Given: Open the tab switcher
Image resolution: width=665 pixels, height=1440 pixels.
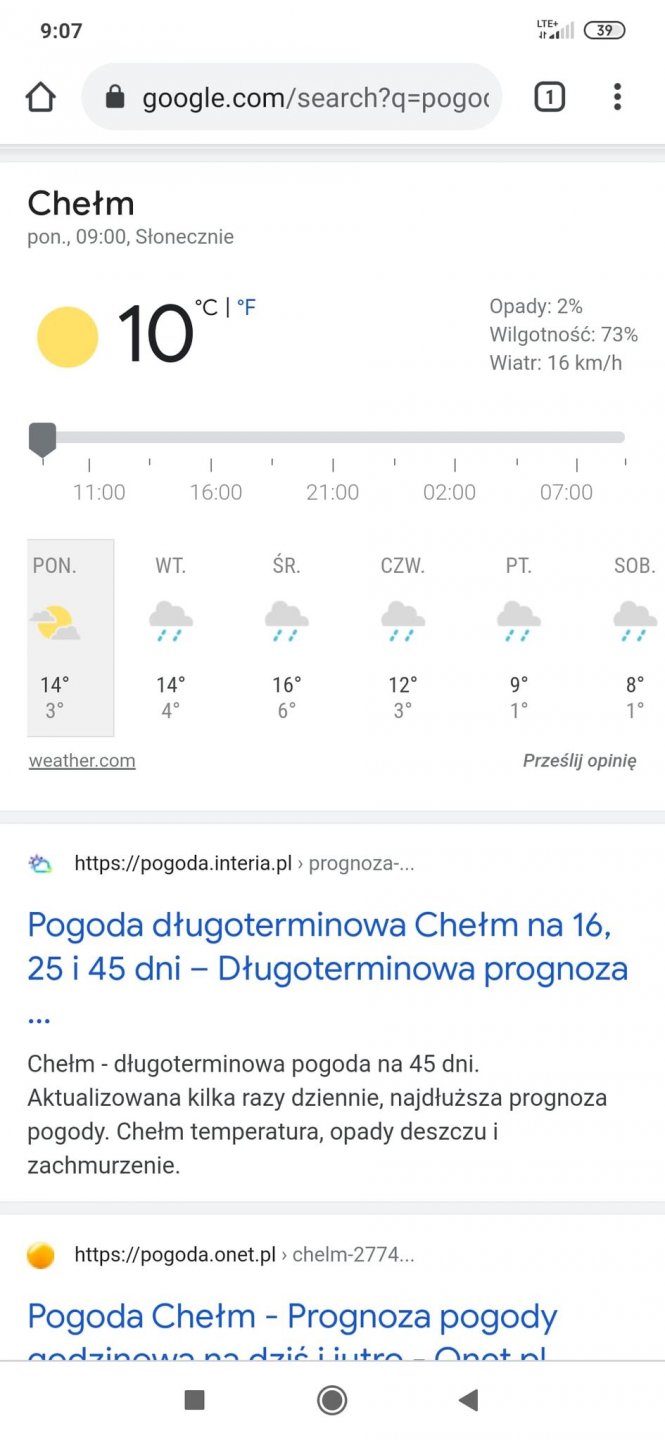Looking at the screenshot, I should (x=549, y=97).
